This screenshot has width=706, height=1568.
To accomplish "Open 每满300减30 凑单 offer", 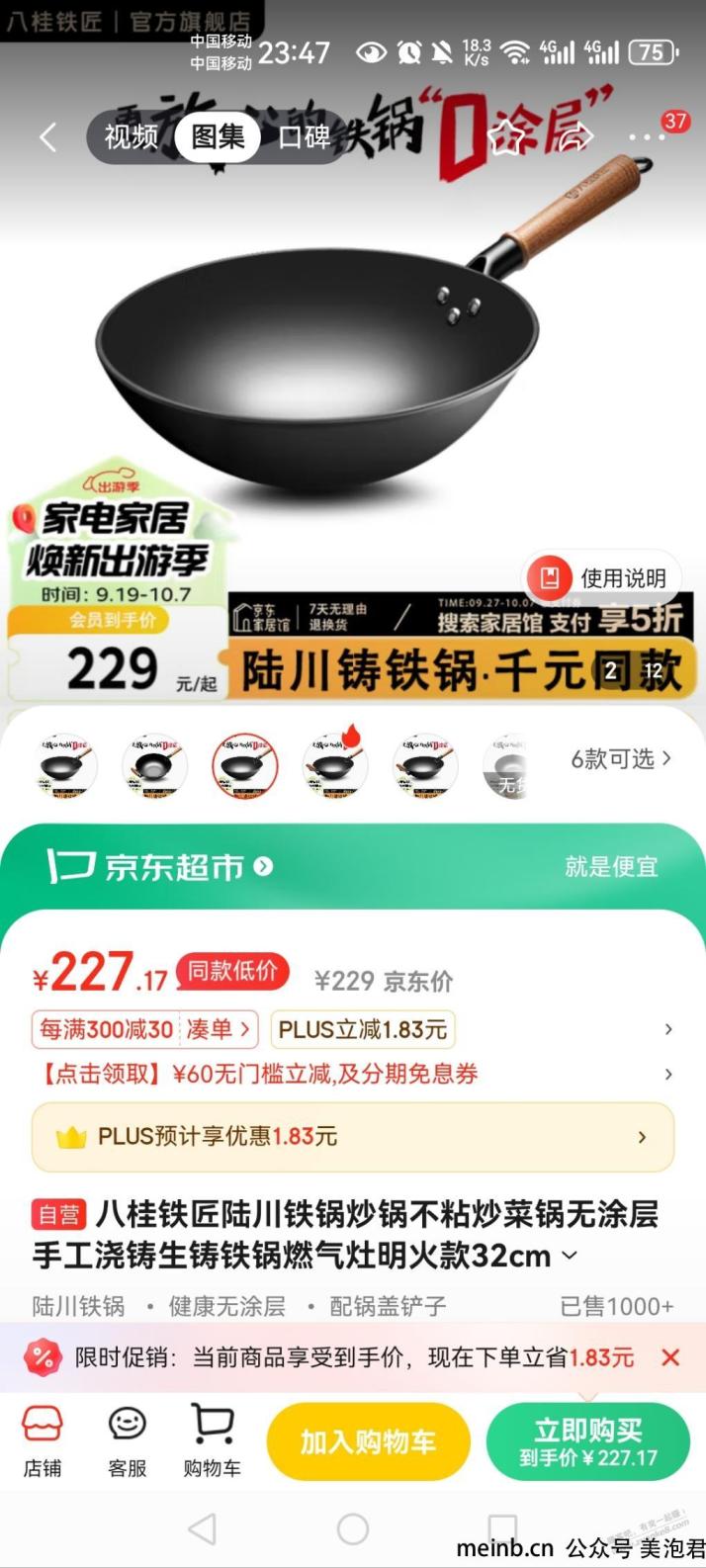I will tap(145, 1029).
